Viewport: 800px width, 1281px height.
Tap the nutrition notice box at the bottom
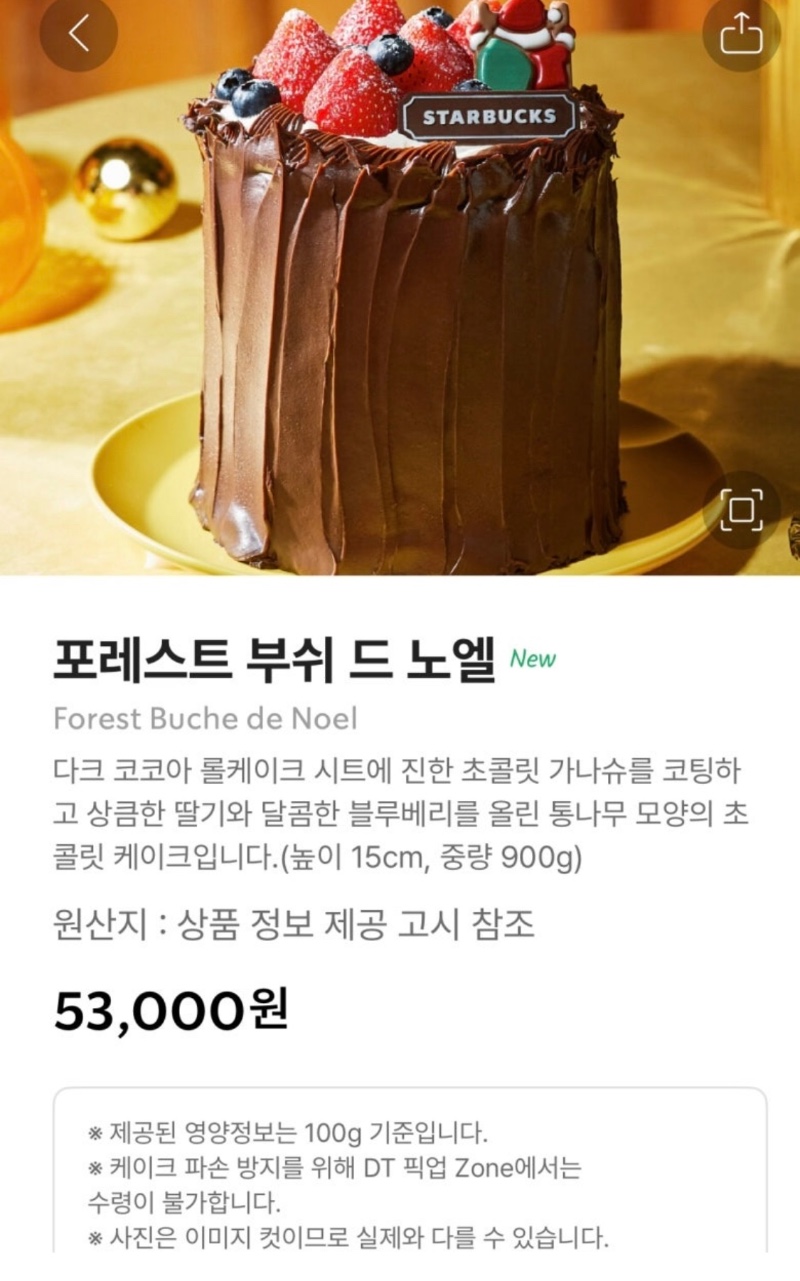(400, 1180)
